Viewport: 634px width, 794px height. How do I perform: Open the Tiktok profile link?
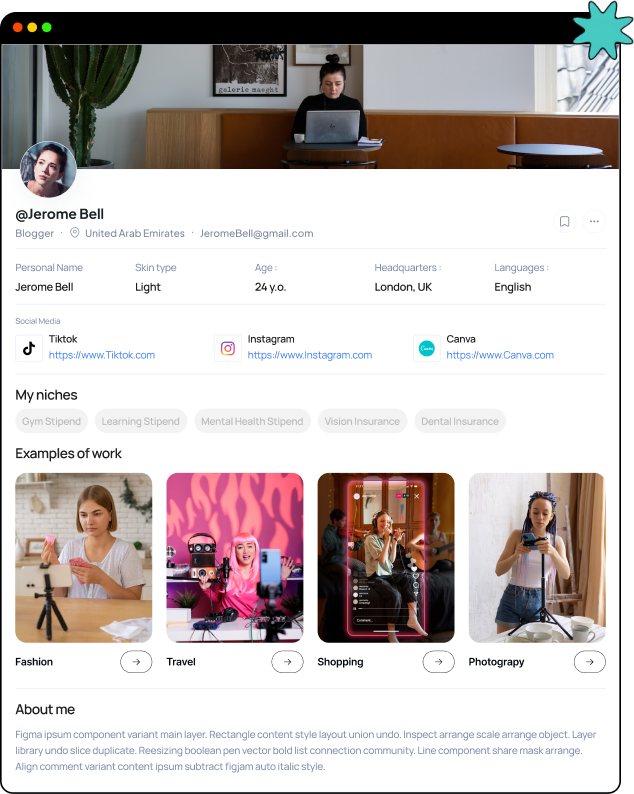point(101,355)
